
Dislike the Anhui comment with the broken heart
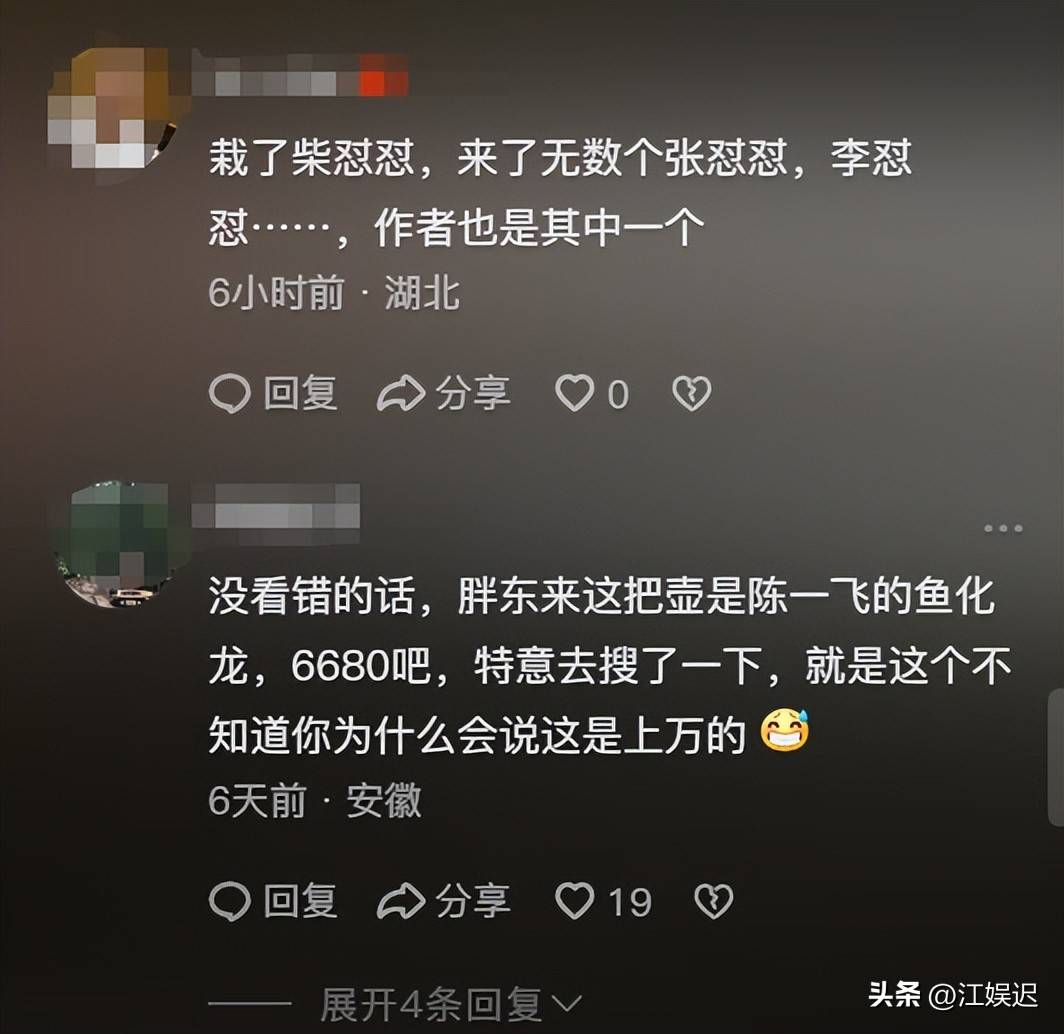click(x=713, y=901)
